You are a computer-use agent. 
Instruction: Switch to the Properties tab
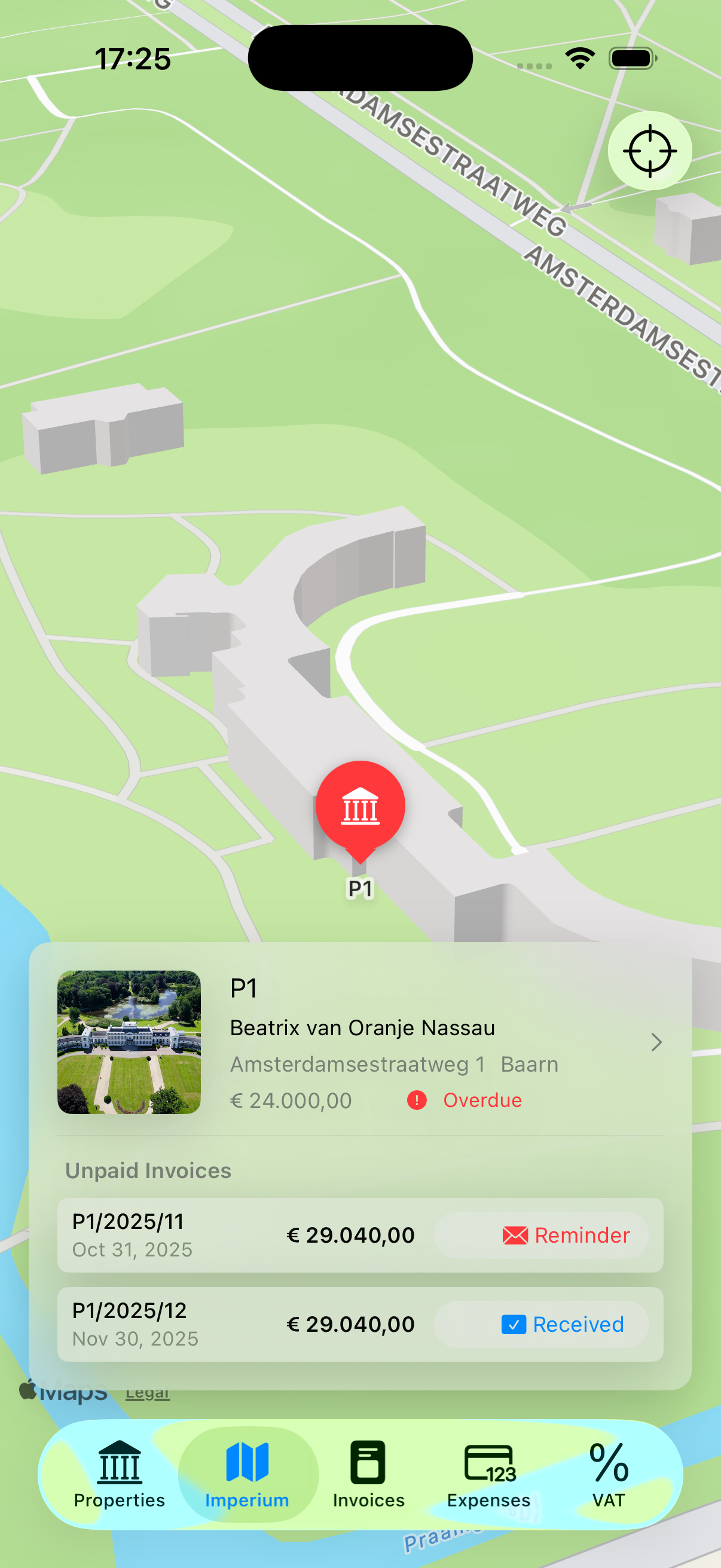tap(119, 1474)
